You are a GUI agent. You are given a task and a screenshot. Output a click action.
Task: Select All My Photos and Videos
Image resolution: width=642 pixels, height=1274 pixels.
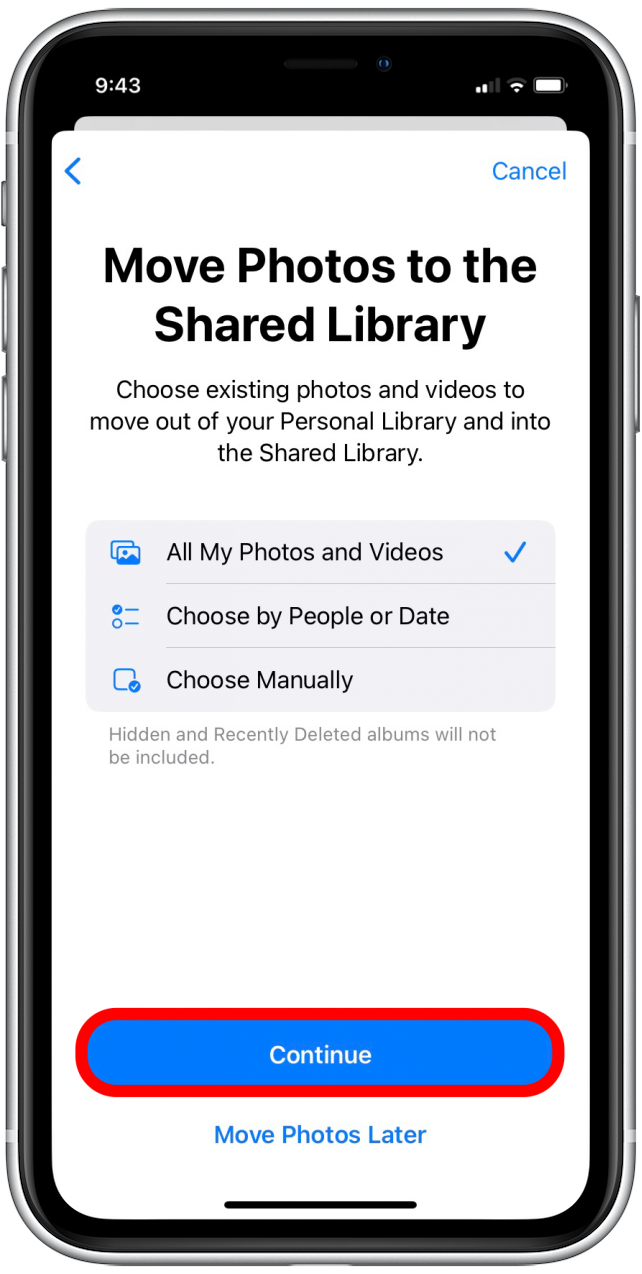point(320,552)
